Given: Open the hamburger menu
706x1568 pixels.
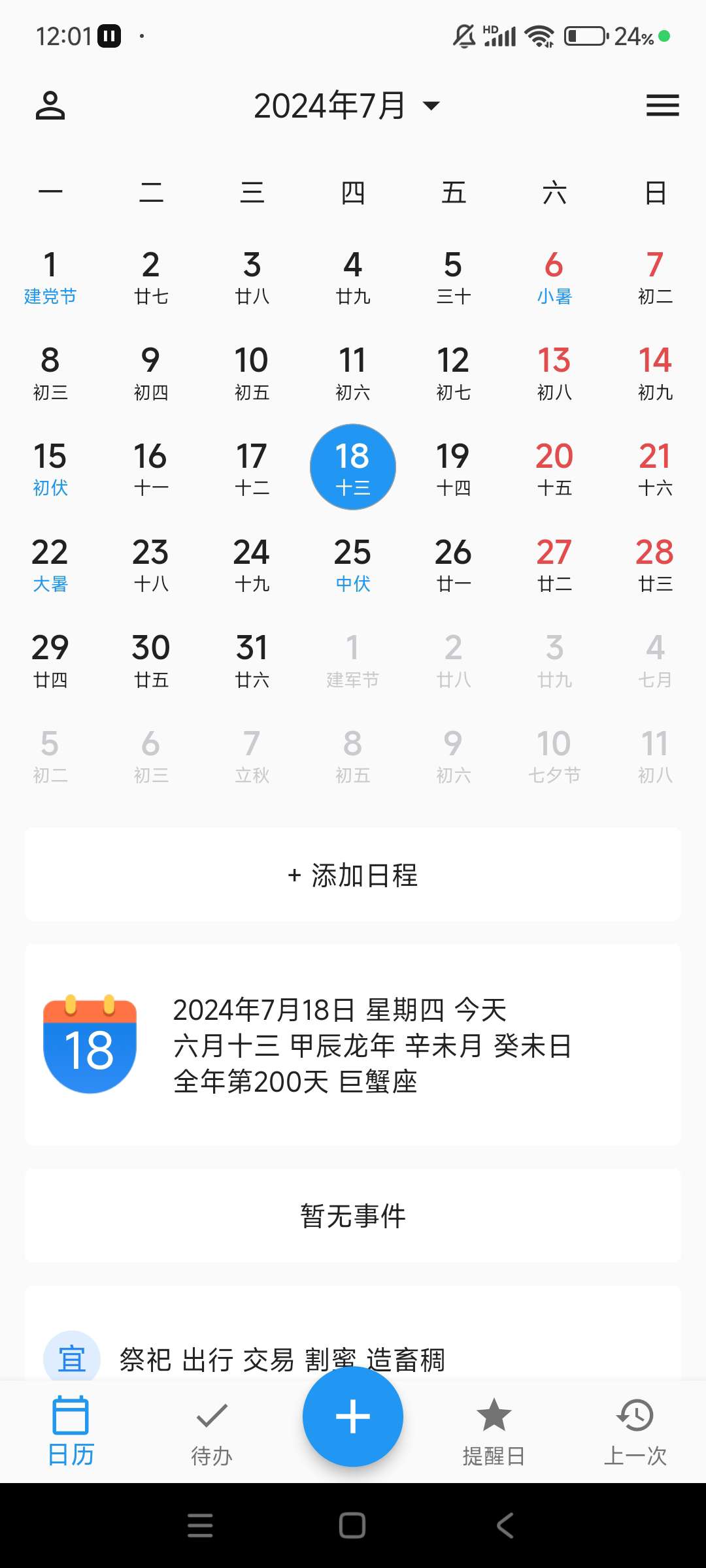Looking at the screenshot, I should (662, 106).
